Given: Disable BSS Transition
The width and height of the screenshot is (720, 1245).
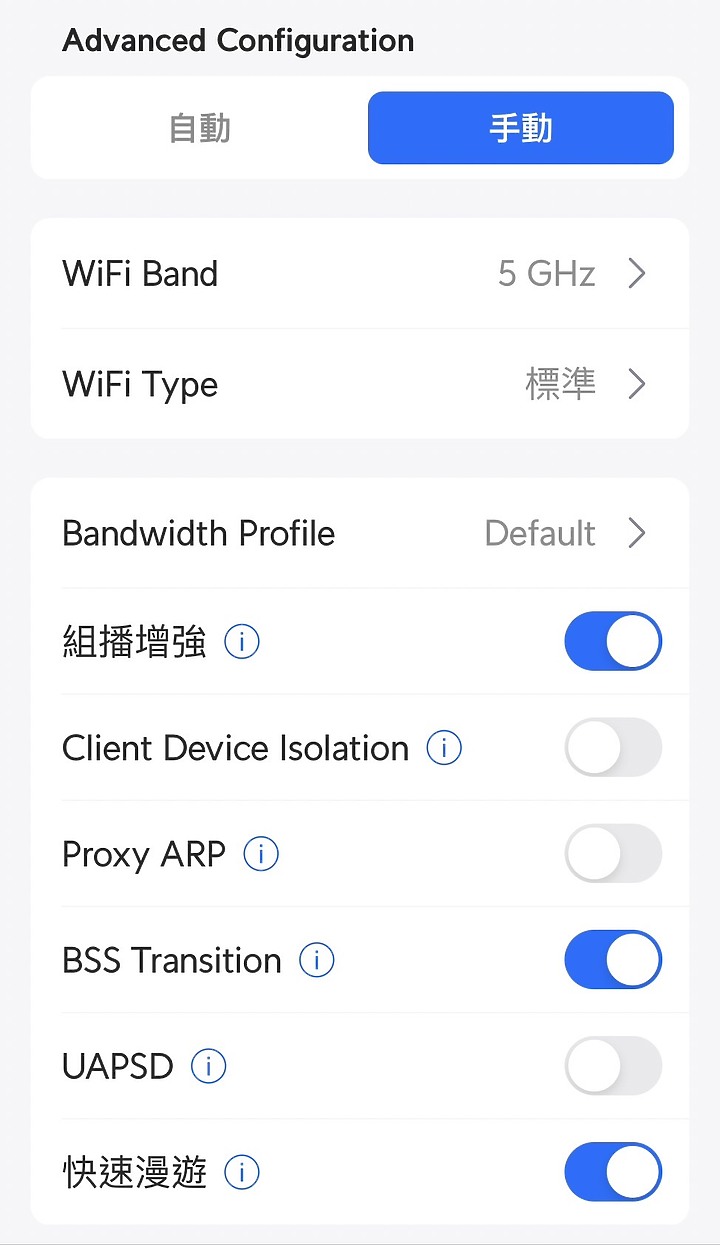Looking at the screenshot, I should 613,959.
